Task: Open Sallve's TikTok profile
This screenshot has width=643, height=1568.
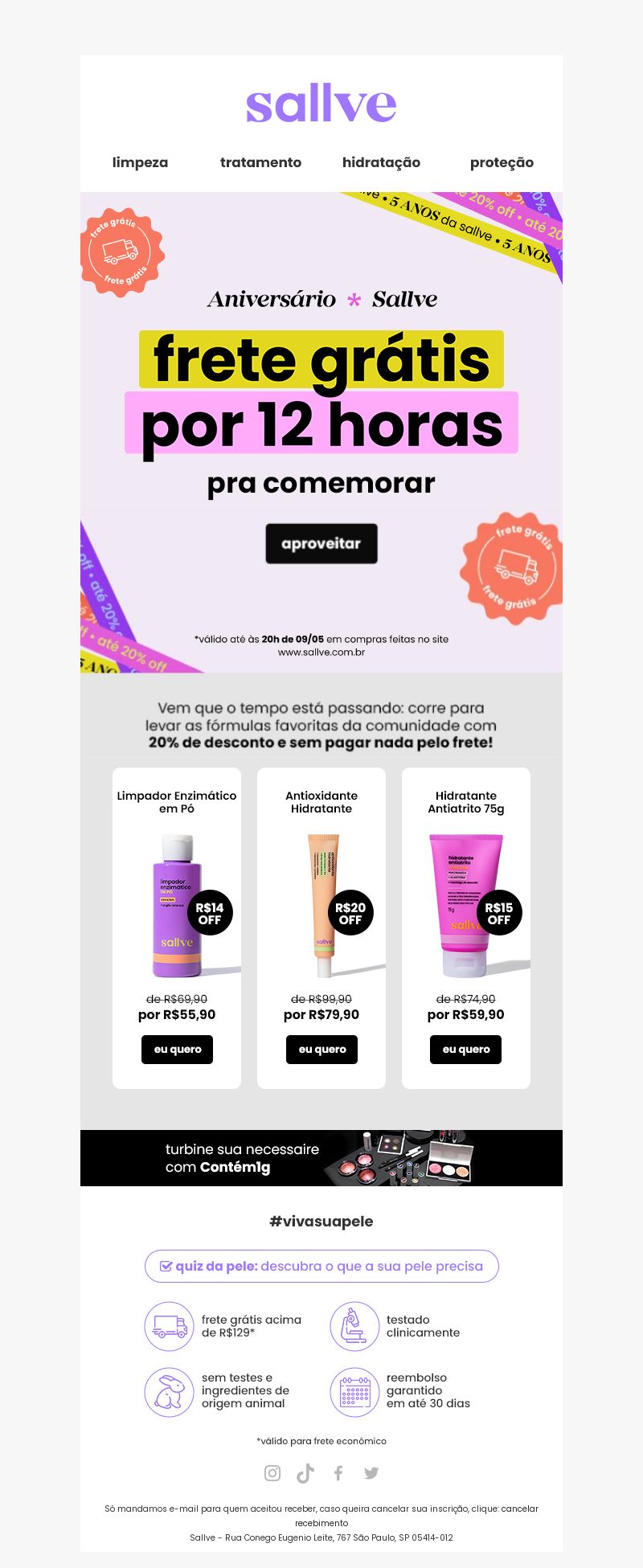Action: click(305, 1472)
